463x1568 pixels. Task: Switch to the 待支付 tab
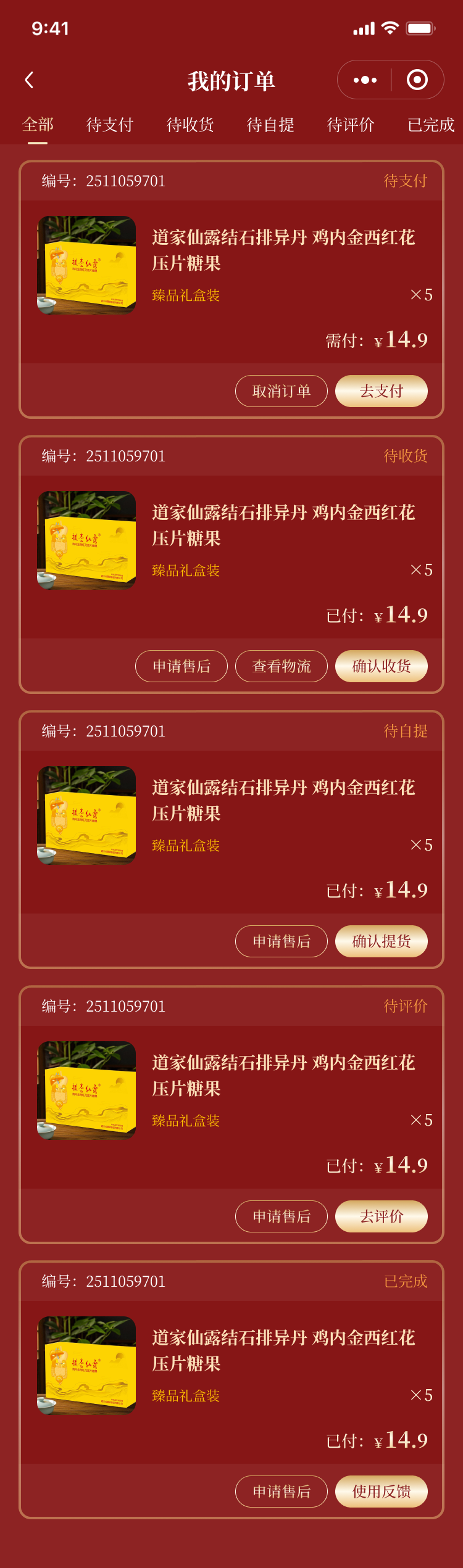pos(110,125)
